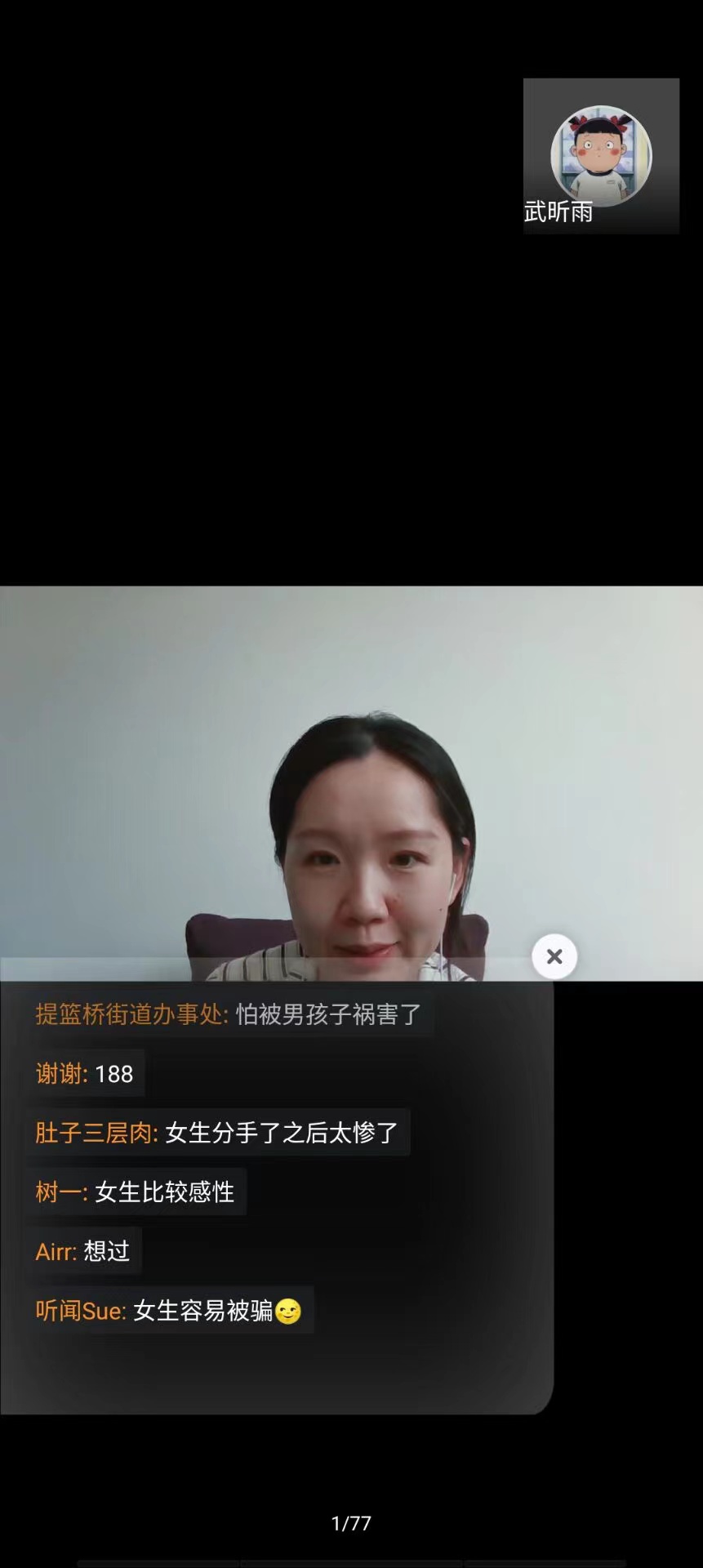Open 武昕雨's participant video tile

(x=601, y=156)
